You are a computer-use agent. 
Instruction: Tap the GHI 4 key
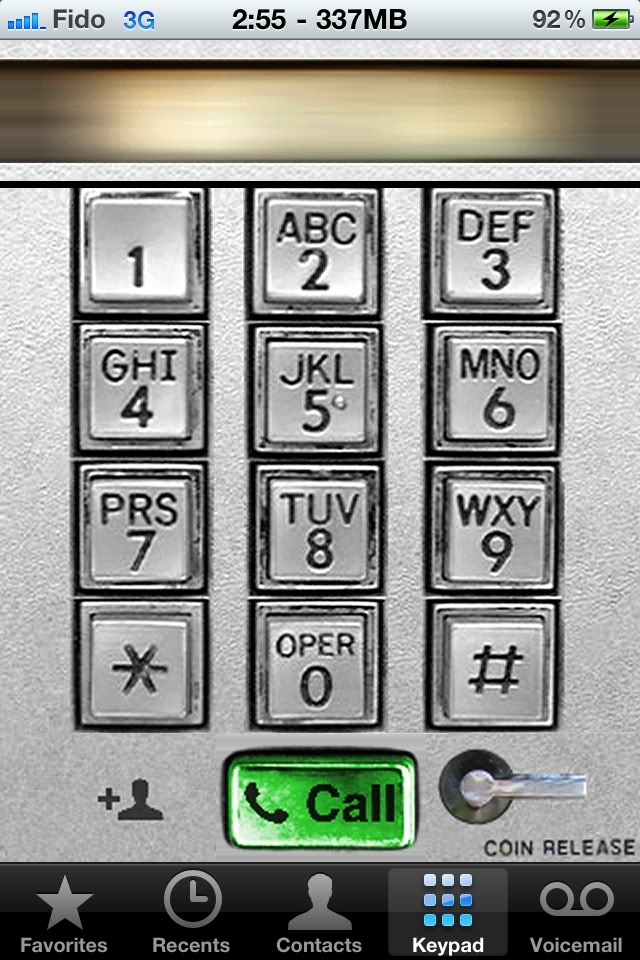pos(139,389)
